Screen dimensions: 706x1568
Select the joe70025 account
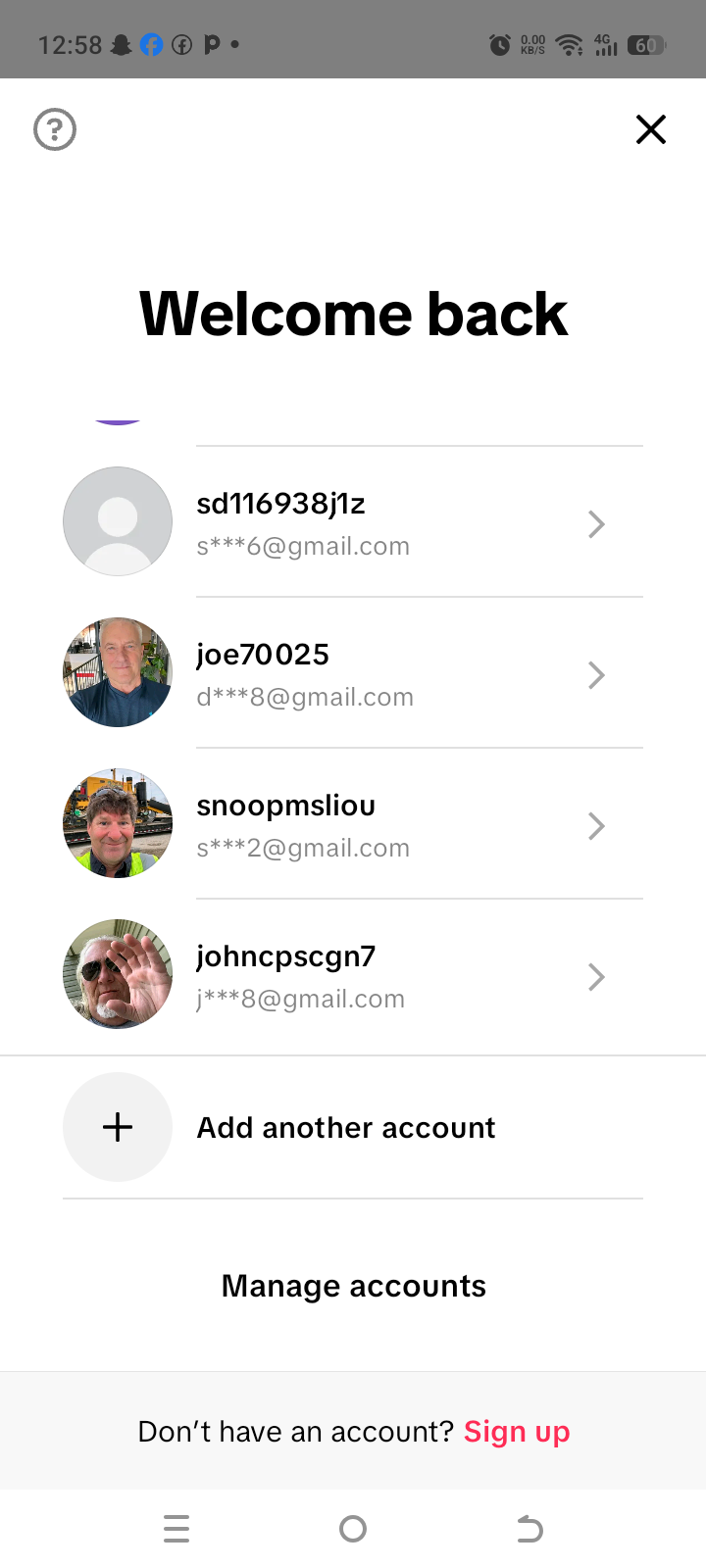click(353, 673)
